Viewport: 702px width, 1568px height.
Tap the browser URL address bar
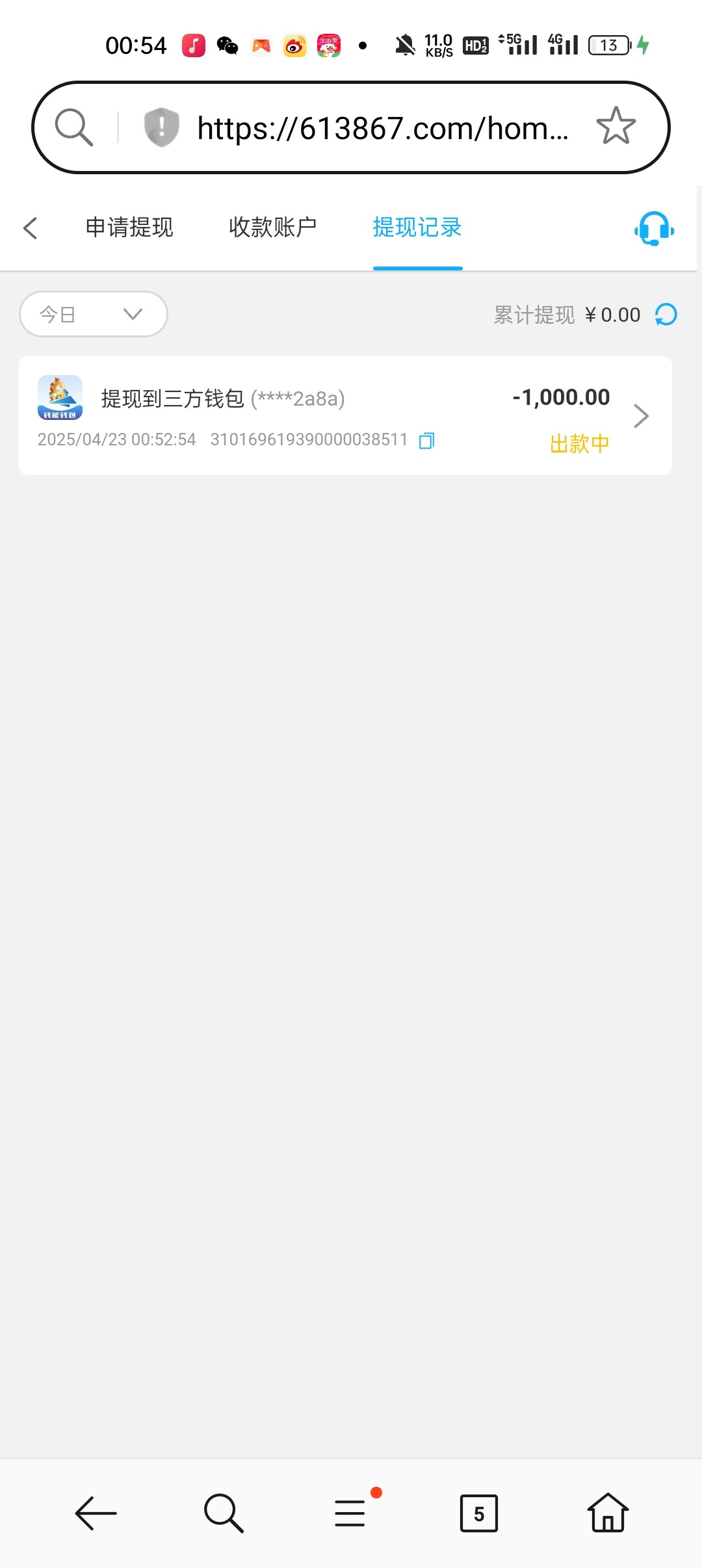click(x=382, y=128)
